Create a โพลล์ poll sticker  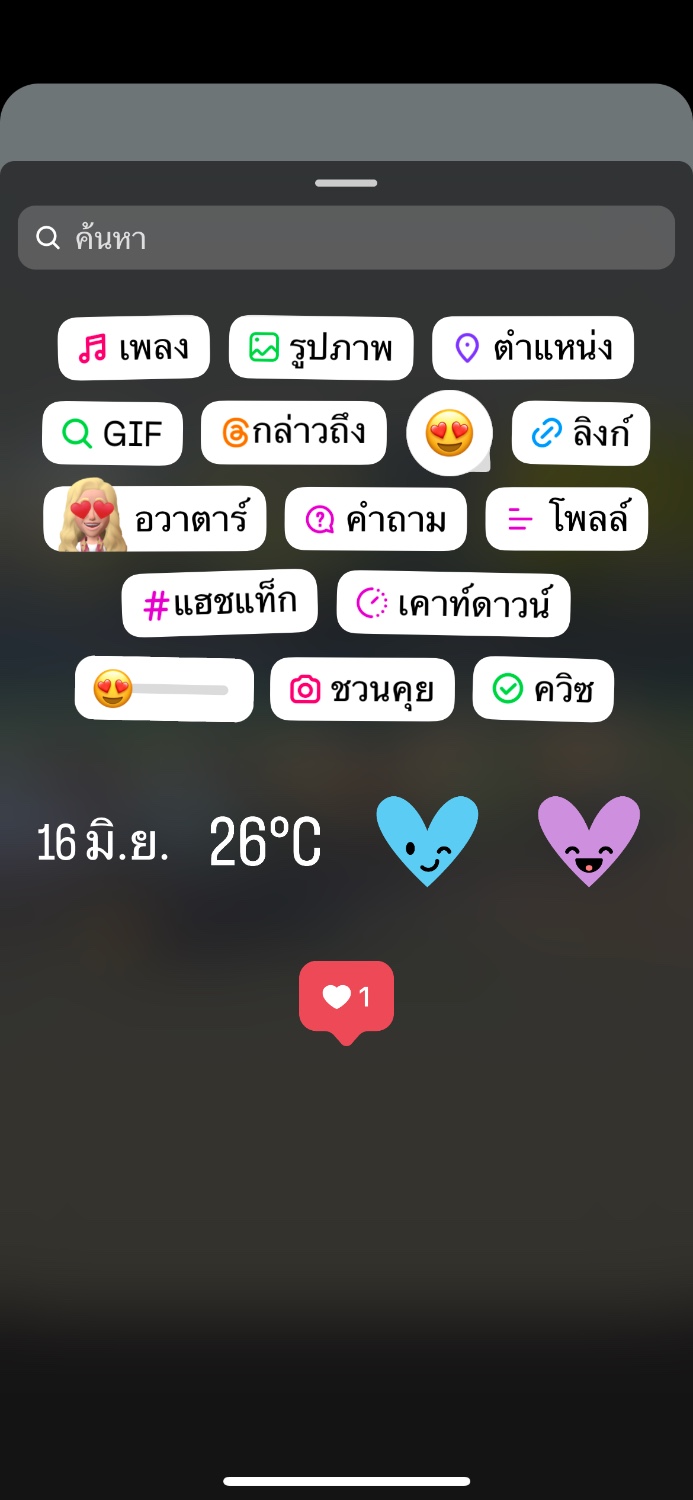click(566, 519)
